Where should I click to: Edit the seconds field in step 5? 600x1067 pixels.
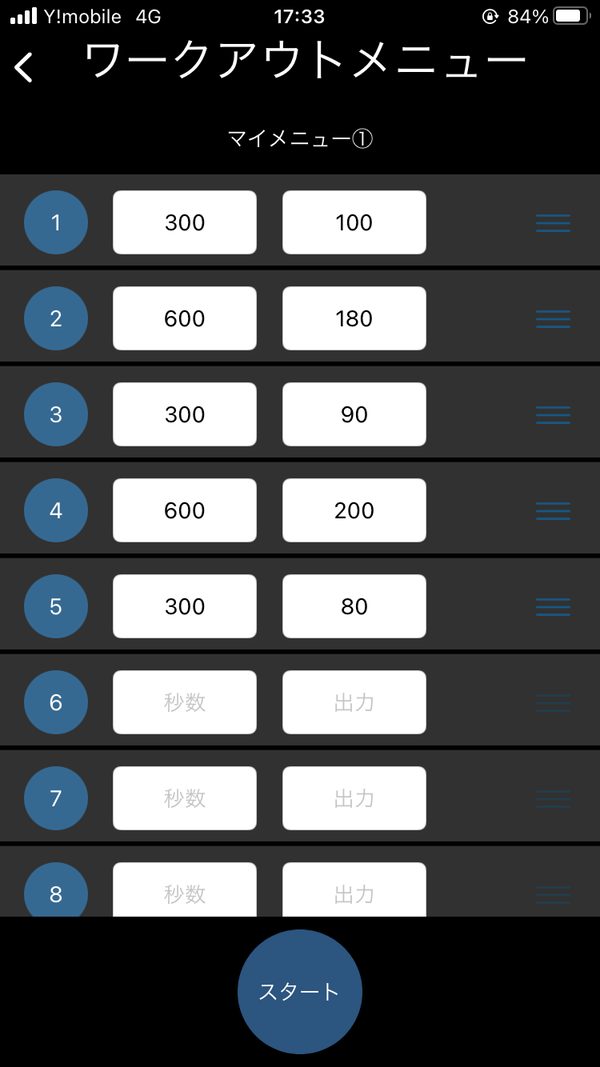click(185, 606)
